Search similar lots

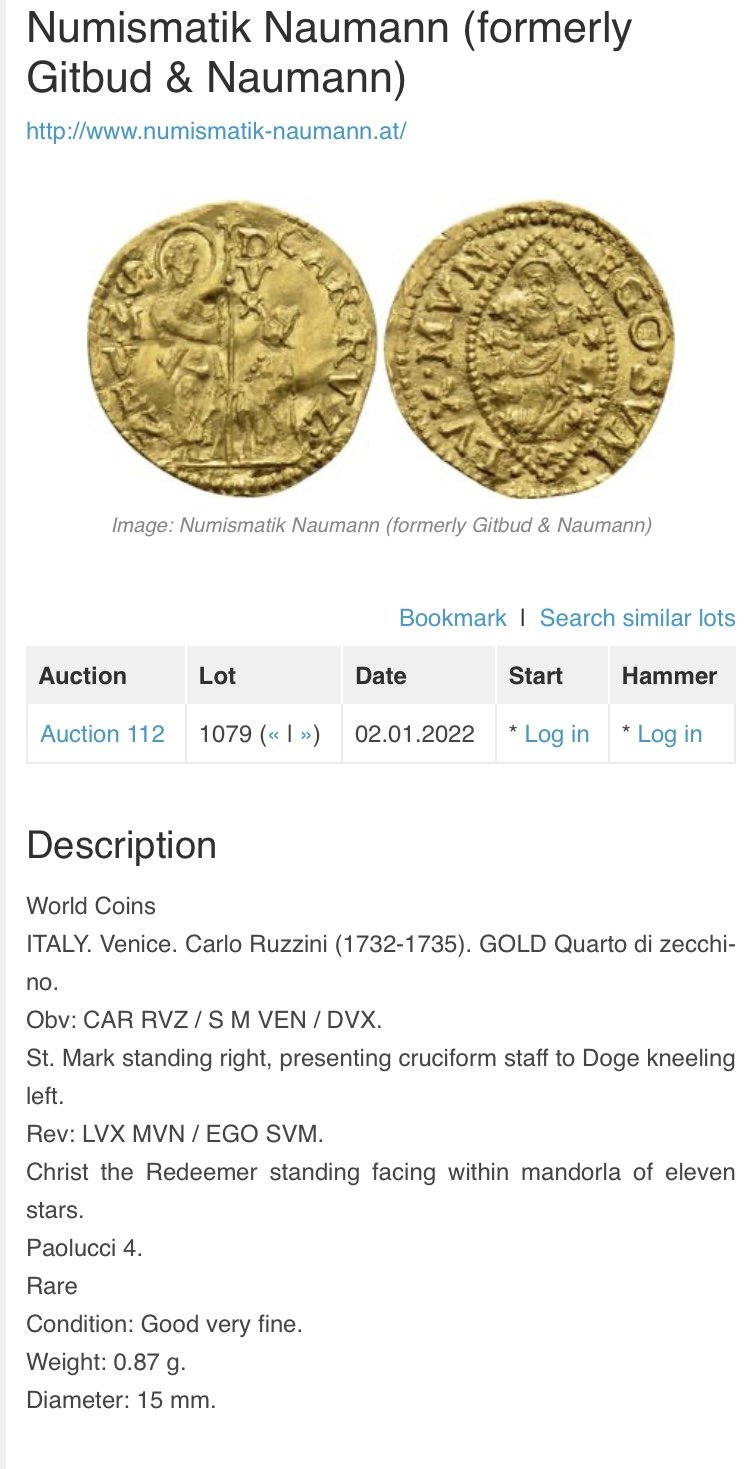click(x=637, y=618)
